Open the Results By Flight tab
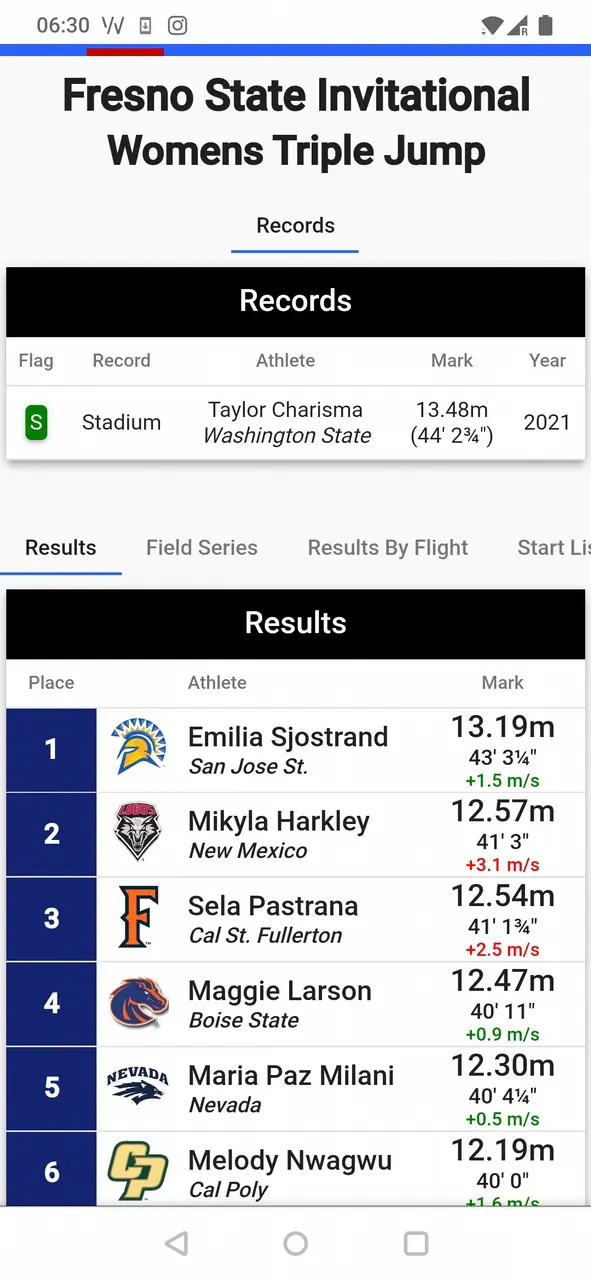The height and width of the screenshot is (1280, 591). [388, 547]
